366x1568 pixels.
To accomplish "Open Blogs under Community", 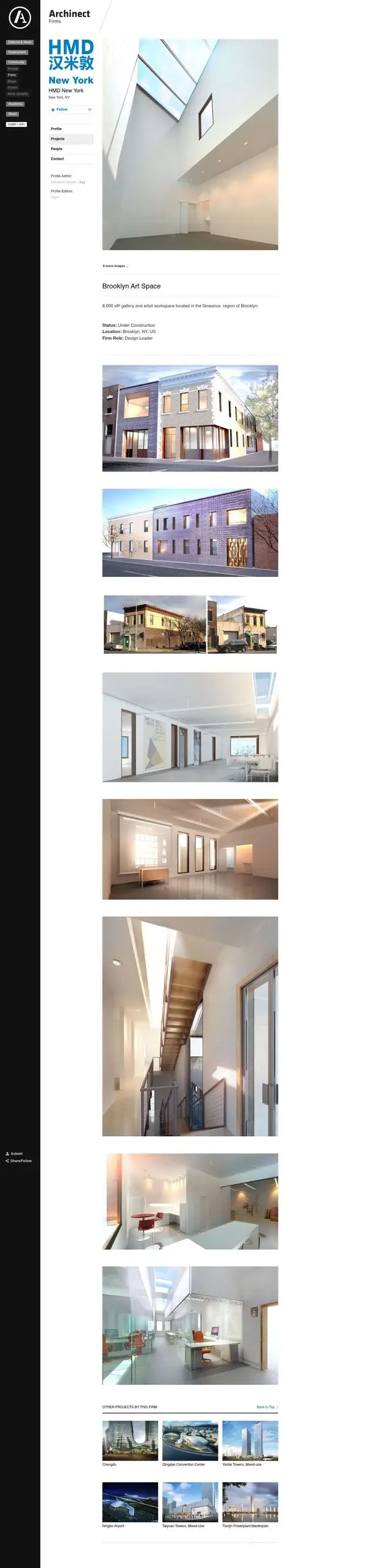I will [12, 81].
